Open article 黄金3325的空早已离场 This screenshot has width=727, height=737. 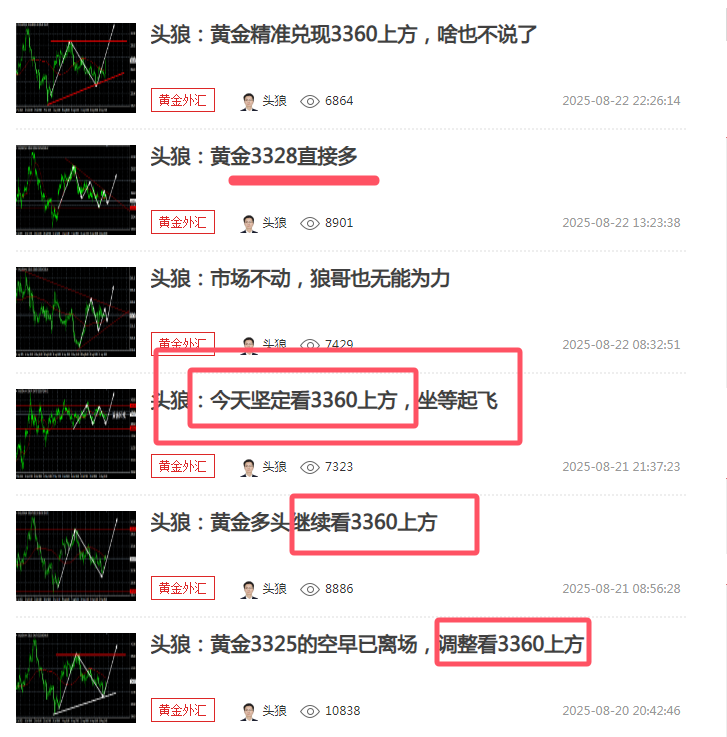tap(366, 644)
